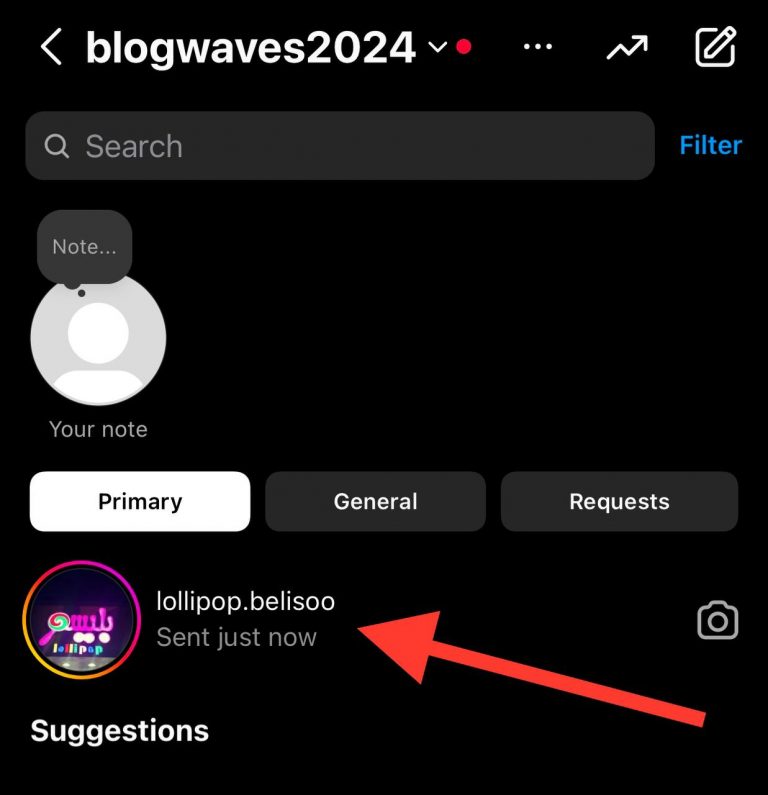Open the camera icon next to lollipop.belisoo
Screen dimensions: 768x795
coord(716,622)
